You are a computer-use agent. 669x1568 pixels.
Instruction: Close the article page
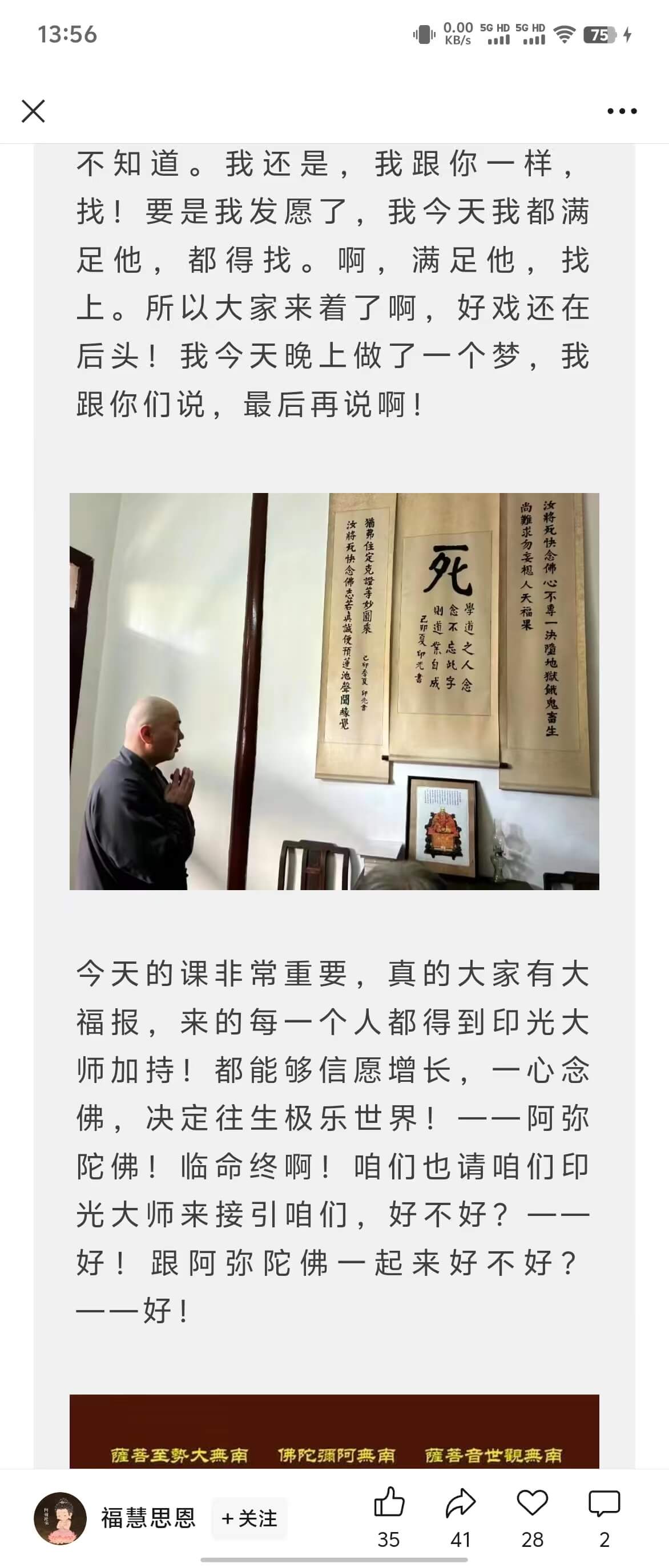(x=33, y=111)
